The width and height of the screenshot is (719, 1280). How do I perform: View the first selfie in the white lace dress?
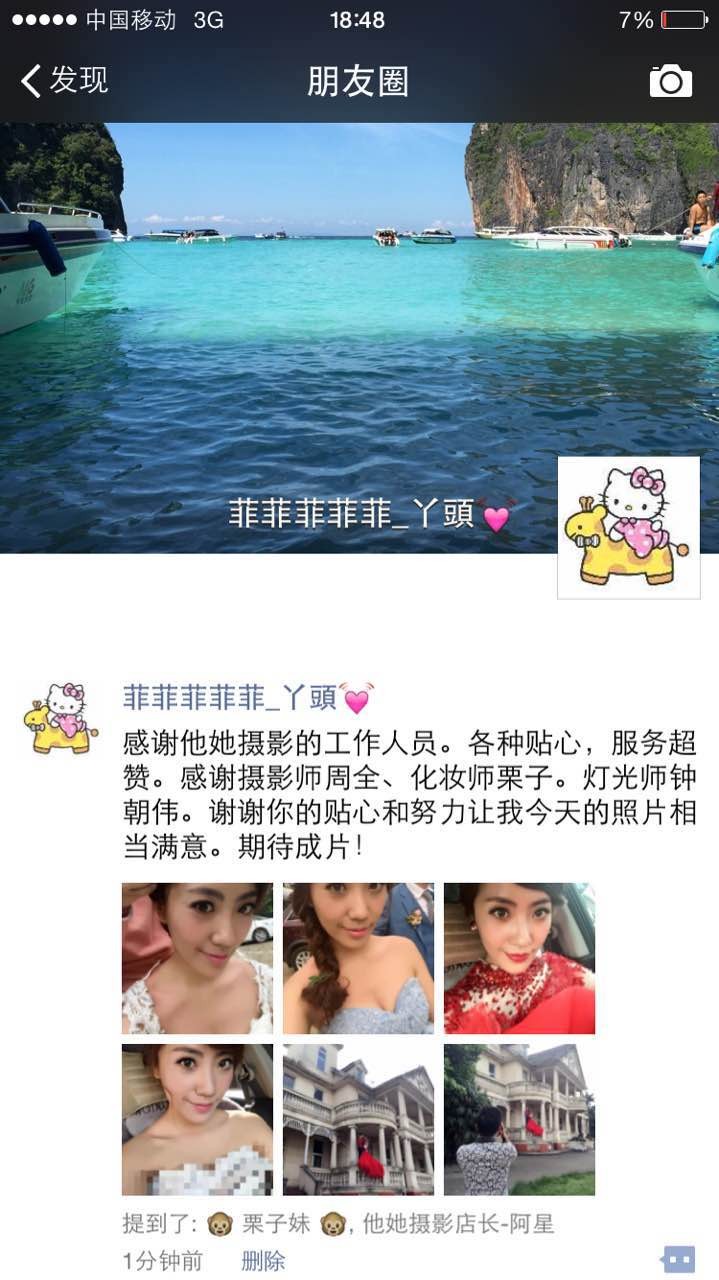click(197, 958)
